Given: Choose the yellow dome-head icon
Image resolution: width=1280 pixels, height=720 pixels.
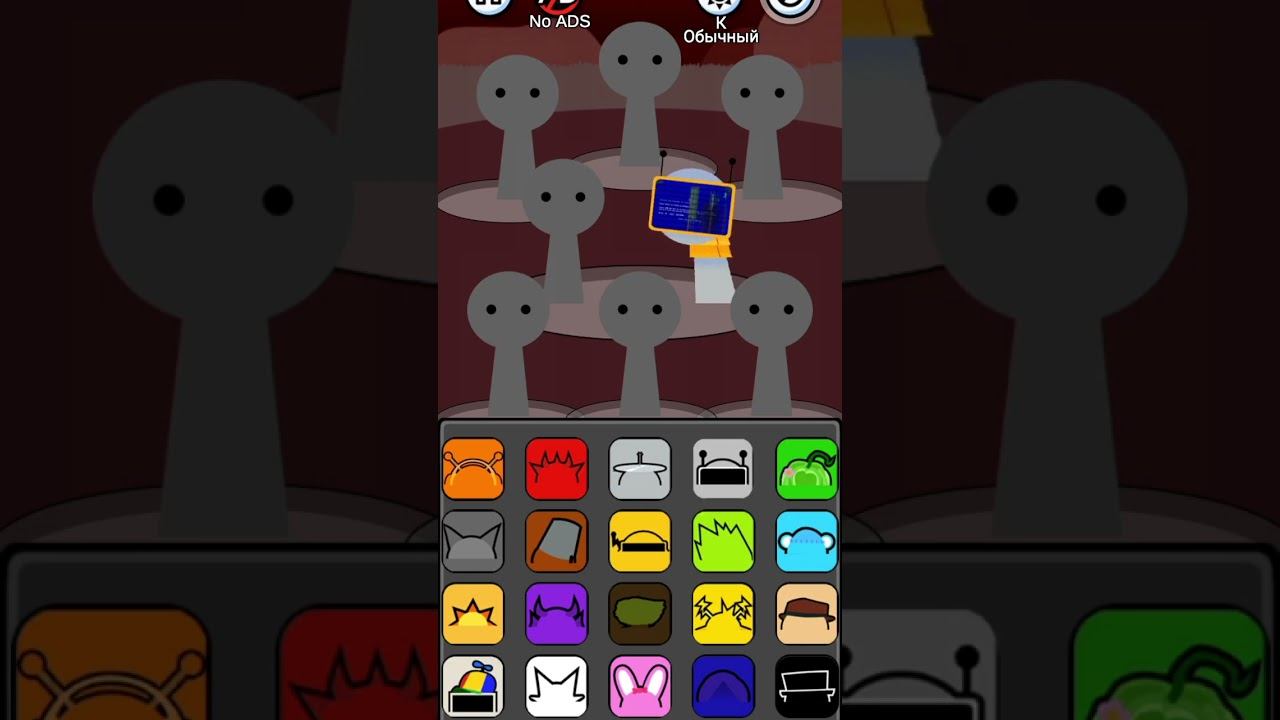Looking at the screenshot, I should coord(640,541).
